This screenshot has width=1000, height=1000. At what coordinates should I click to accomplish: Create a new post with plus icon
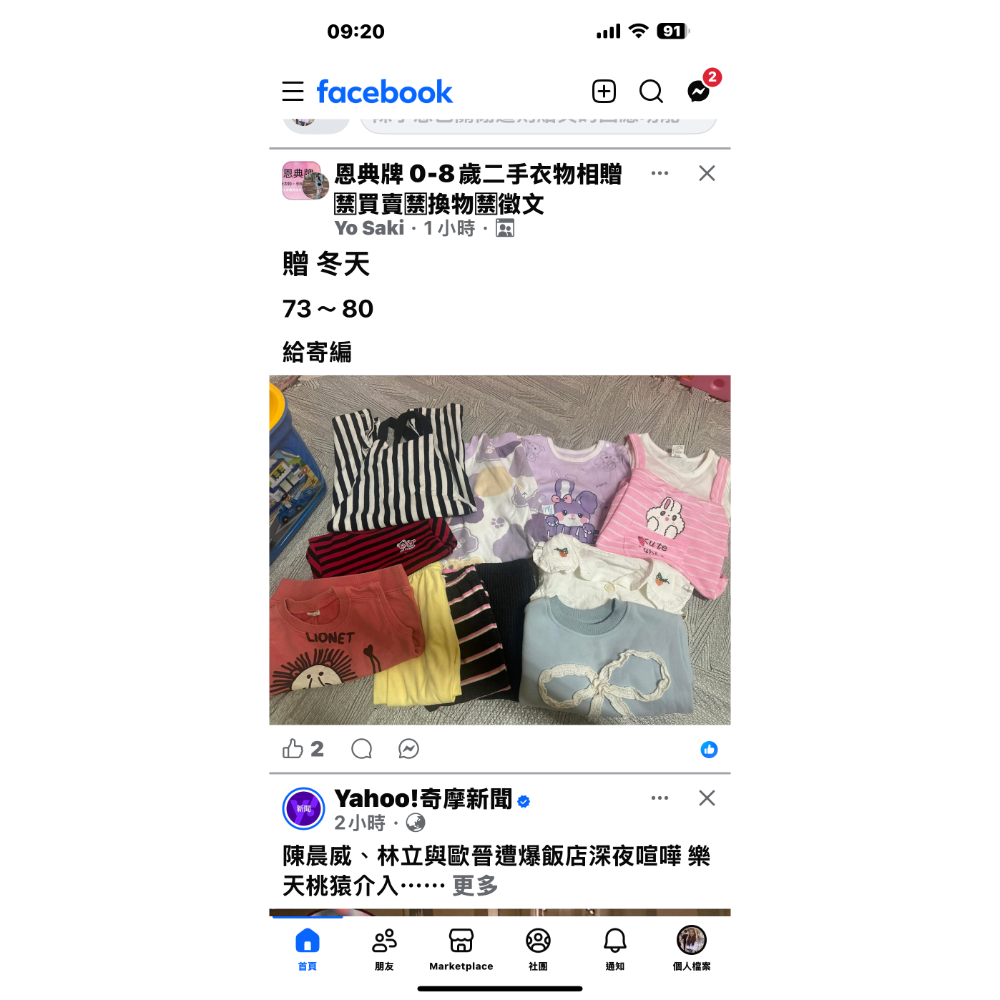click(x=604, y=92)
